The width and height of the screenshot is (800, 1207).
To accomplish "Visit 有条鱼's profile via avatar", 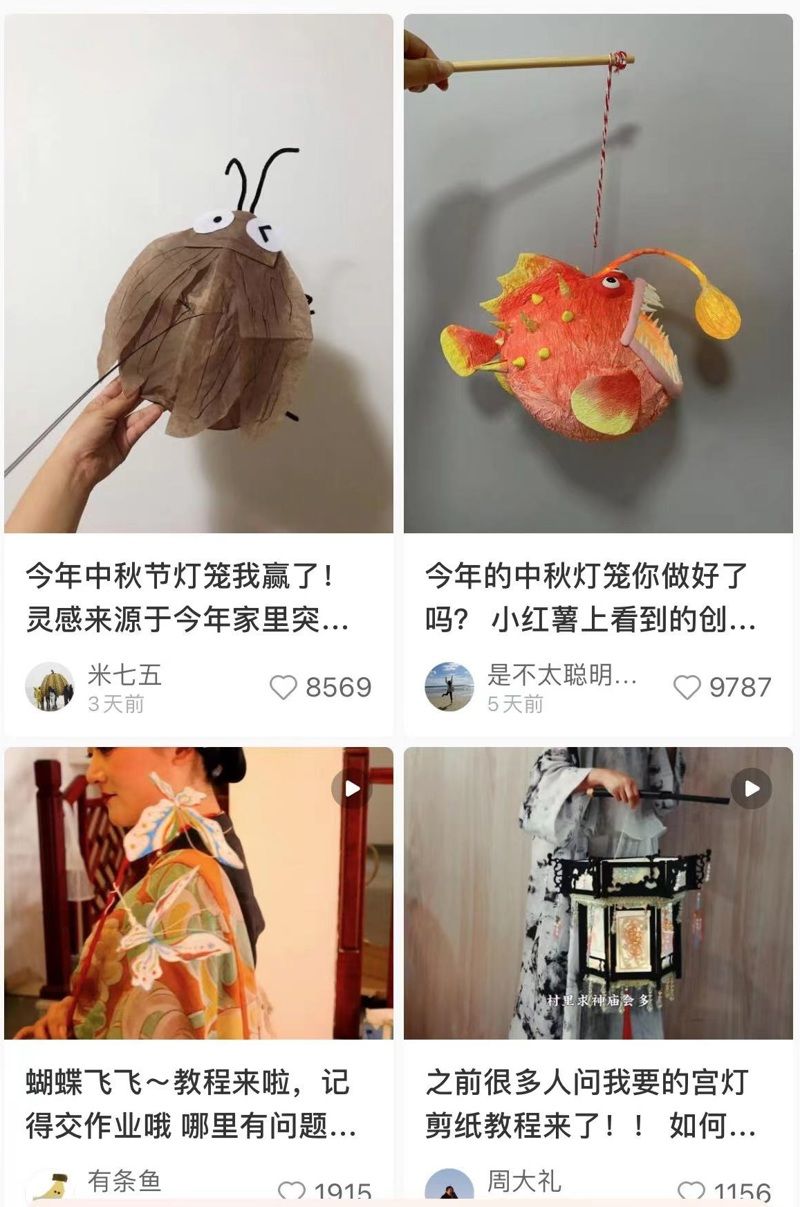I will [x=49, y=1188].
